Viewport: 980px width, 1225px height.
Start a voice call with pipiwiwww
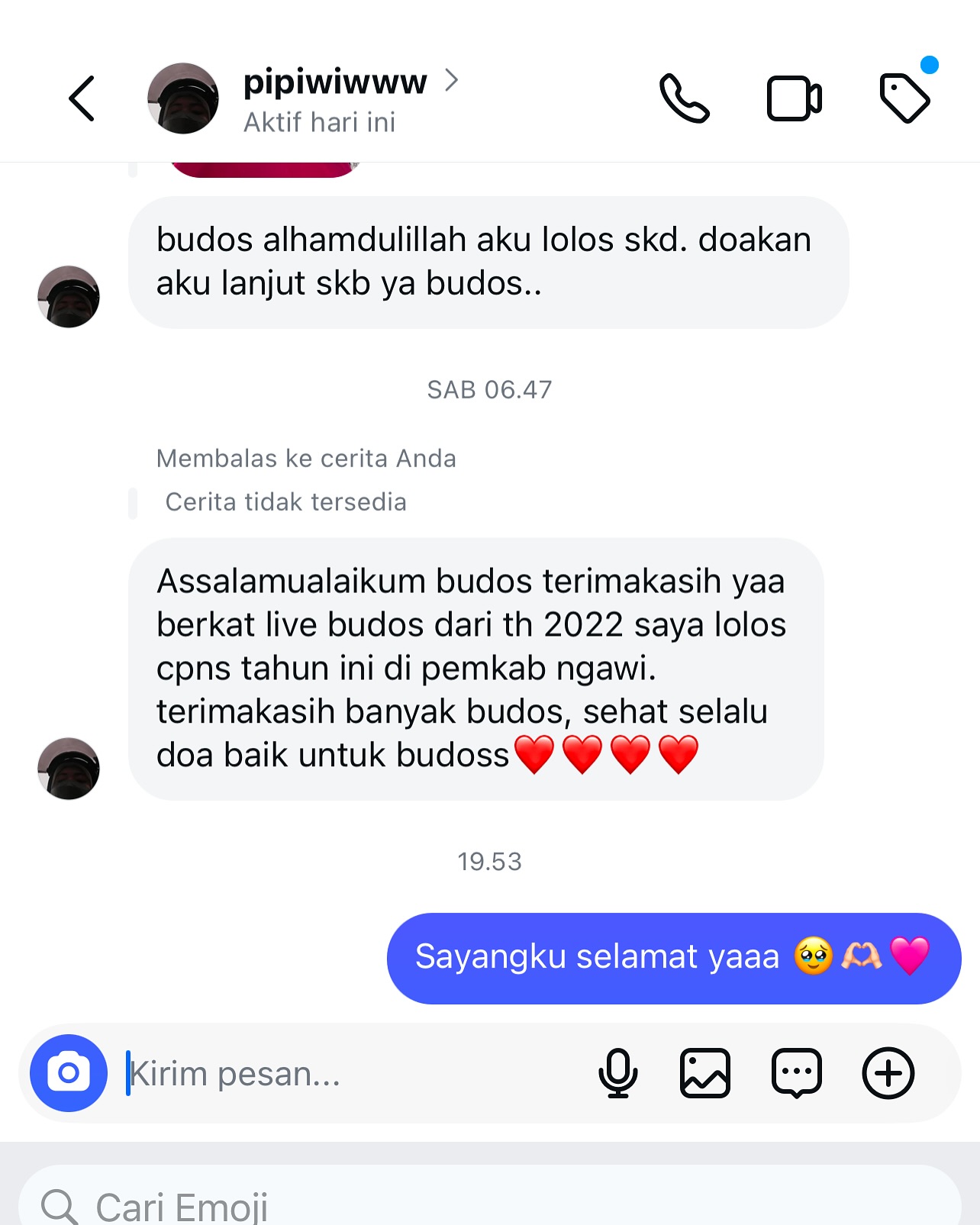pos(685,98)
